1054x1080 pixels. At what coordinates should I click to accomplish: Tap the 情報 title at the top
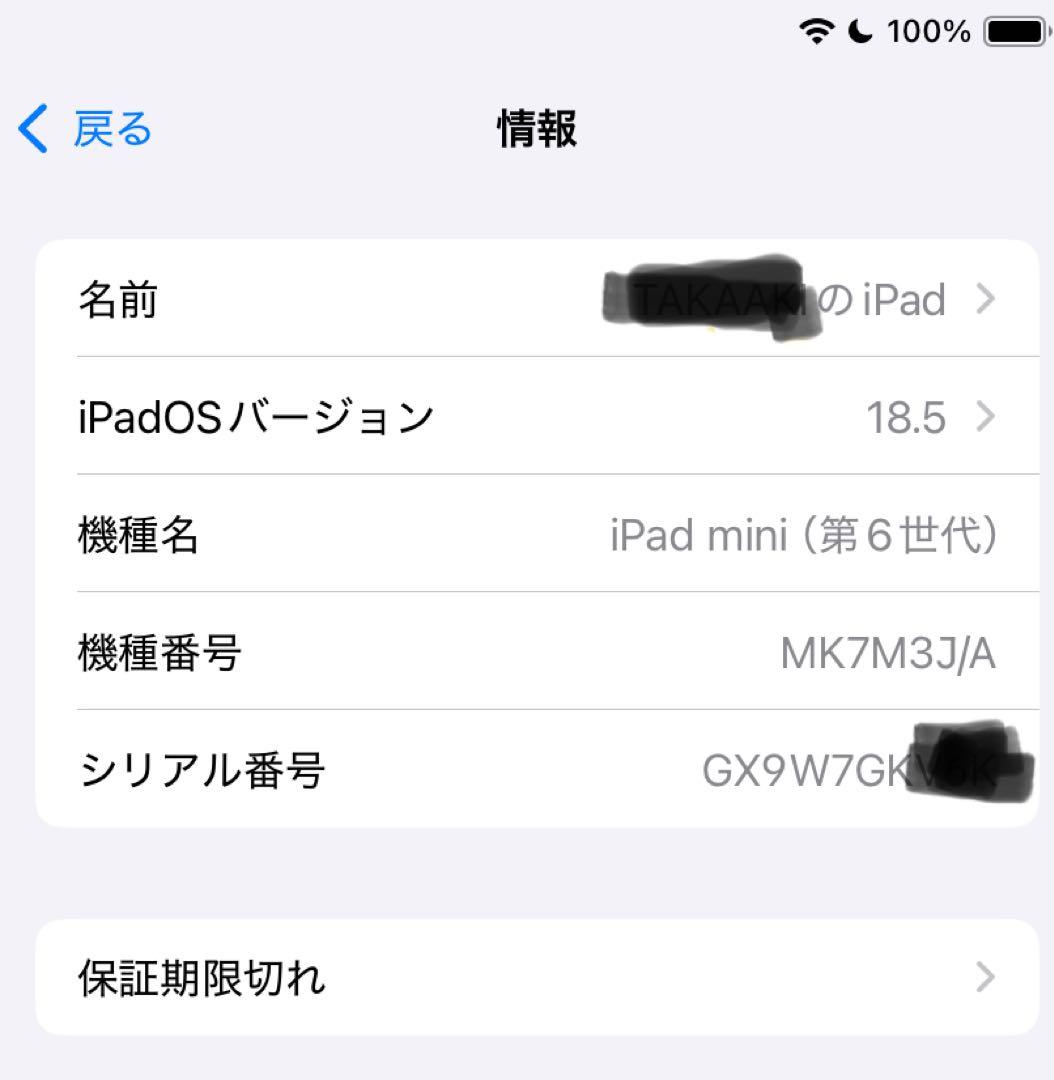[535, 129]
